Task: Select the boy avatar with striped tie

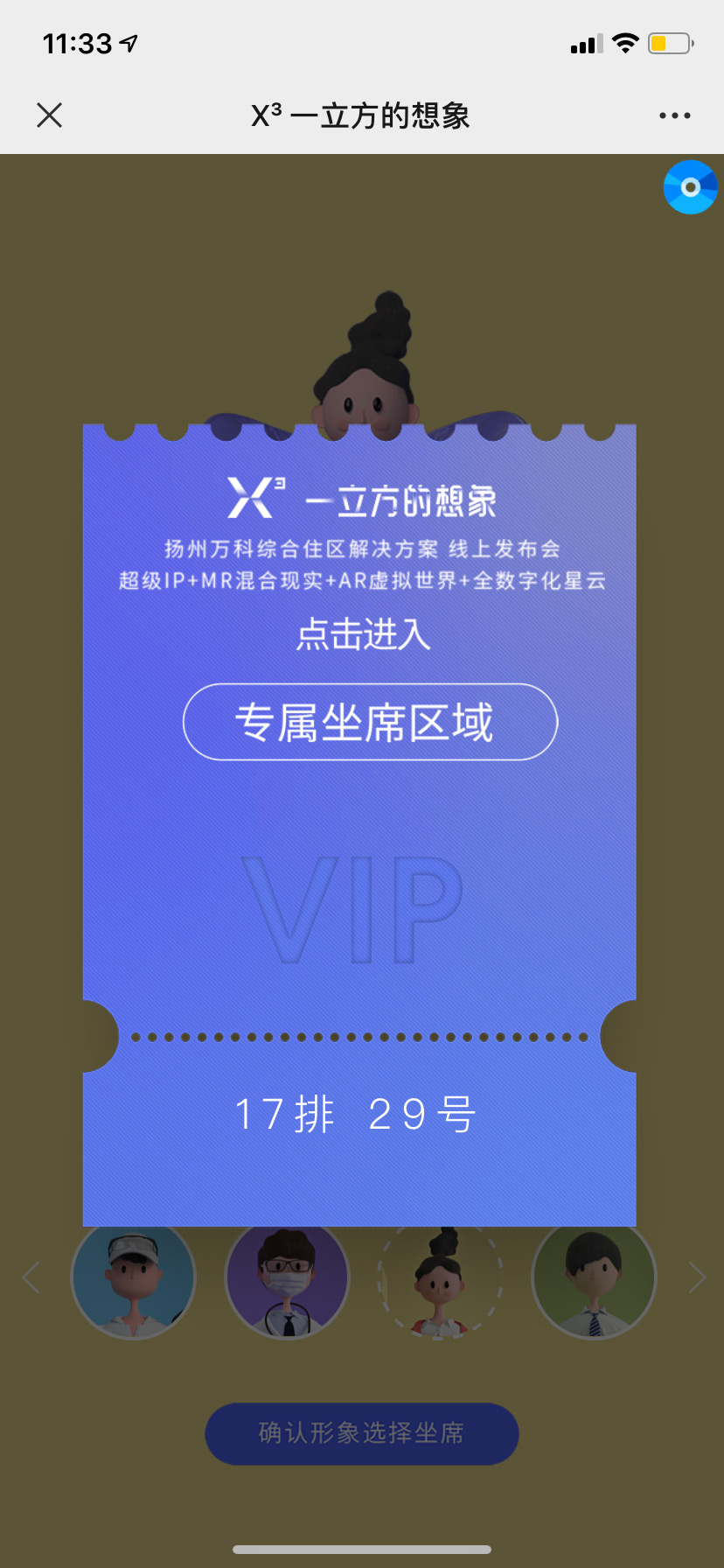Action: click(x=594, y=1281)
